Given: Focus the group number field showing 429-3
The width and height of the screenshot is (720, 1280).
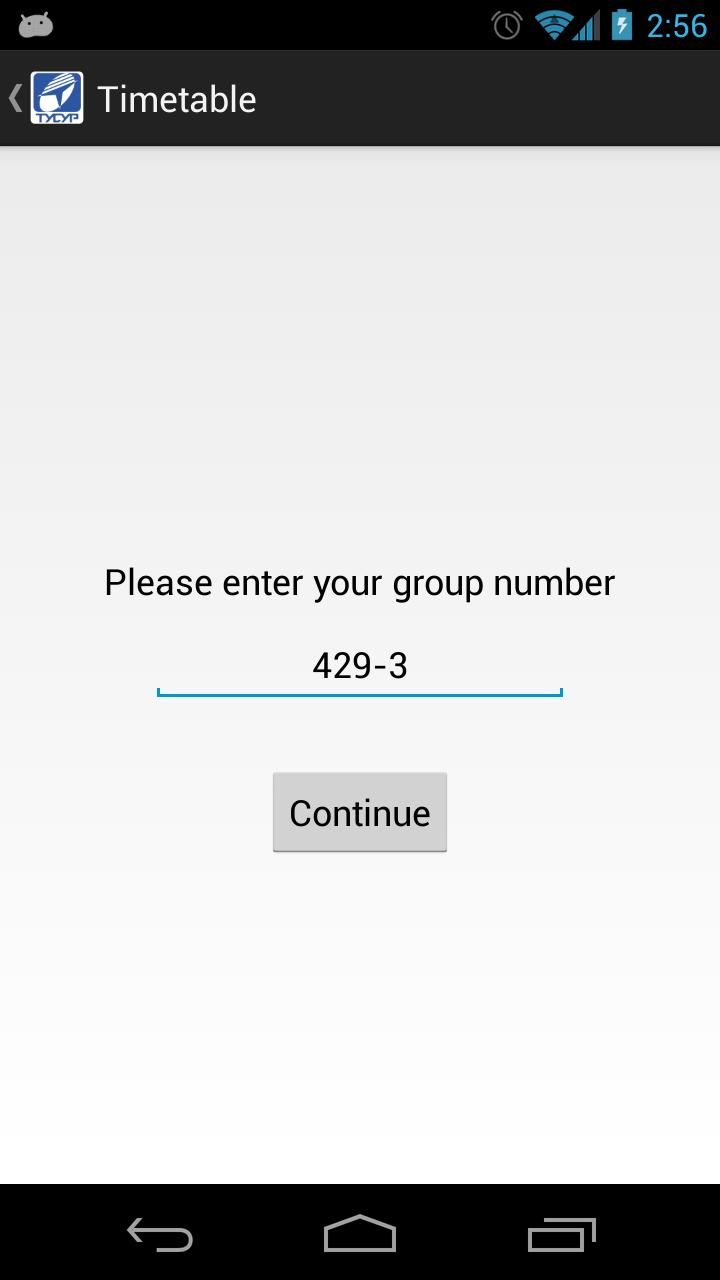Looking at the screenshot, I should pos(360,666).
